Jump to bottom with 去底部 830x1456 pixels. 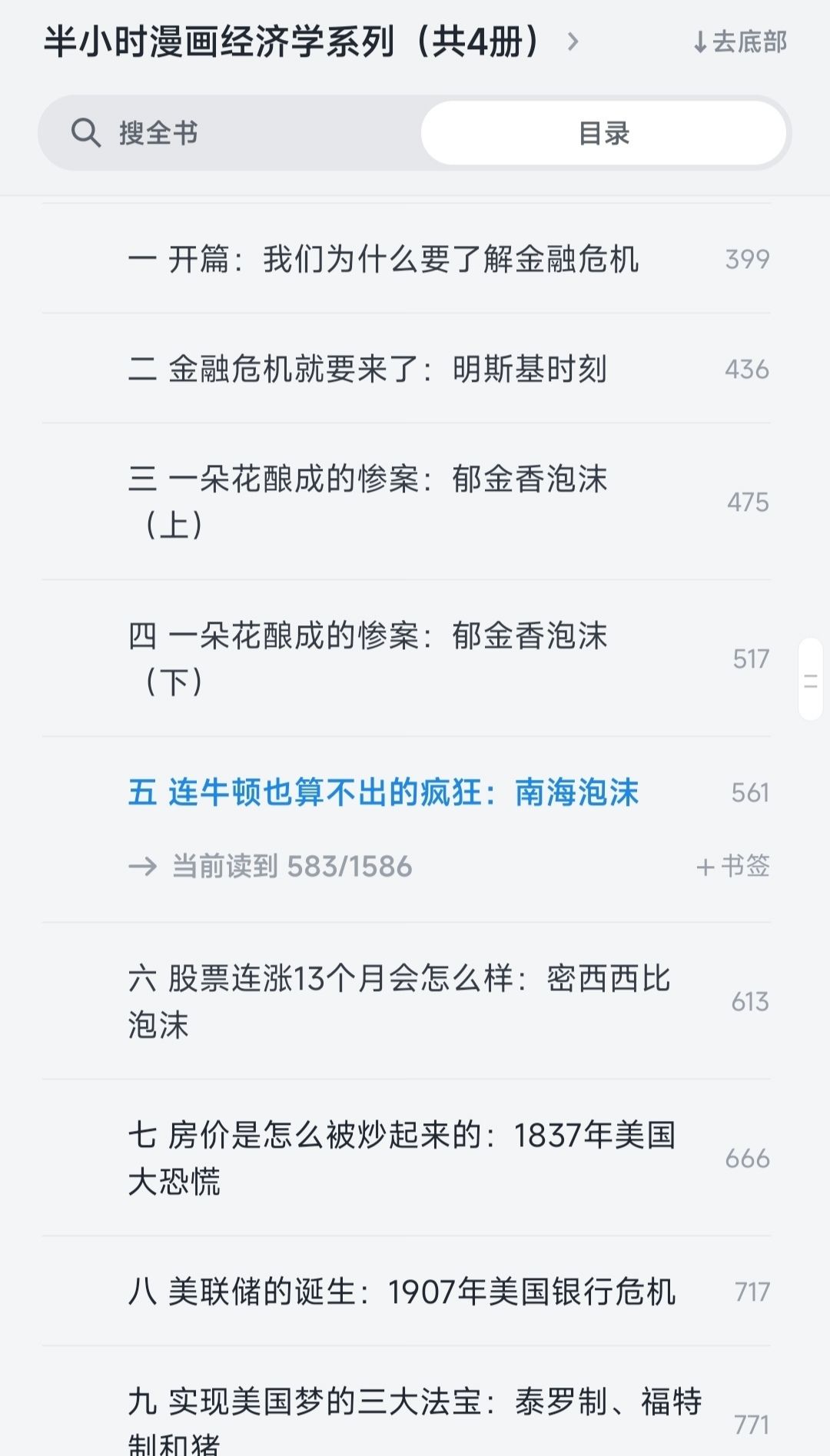pos(739,41)
